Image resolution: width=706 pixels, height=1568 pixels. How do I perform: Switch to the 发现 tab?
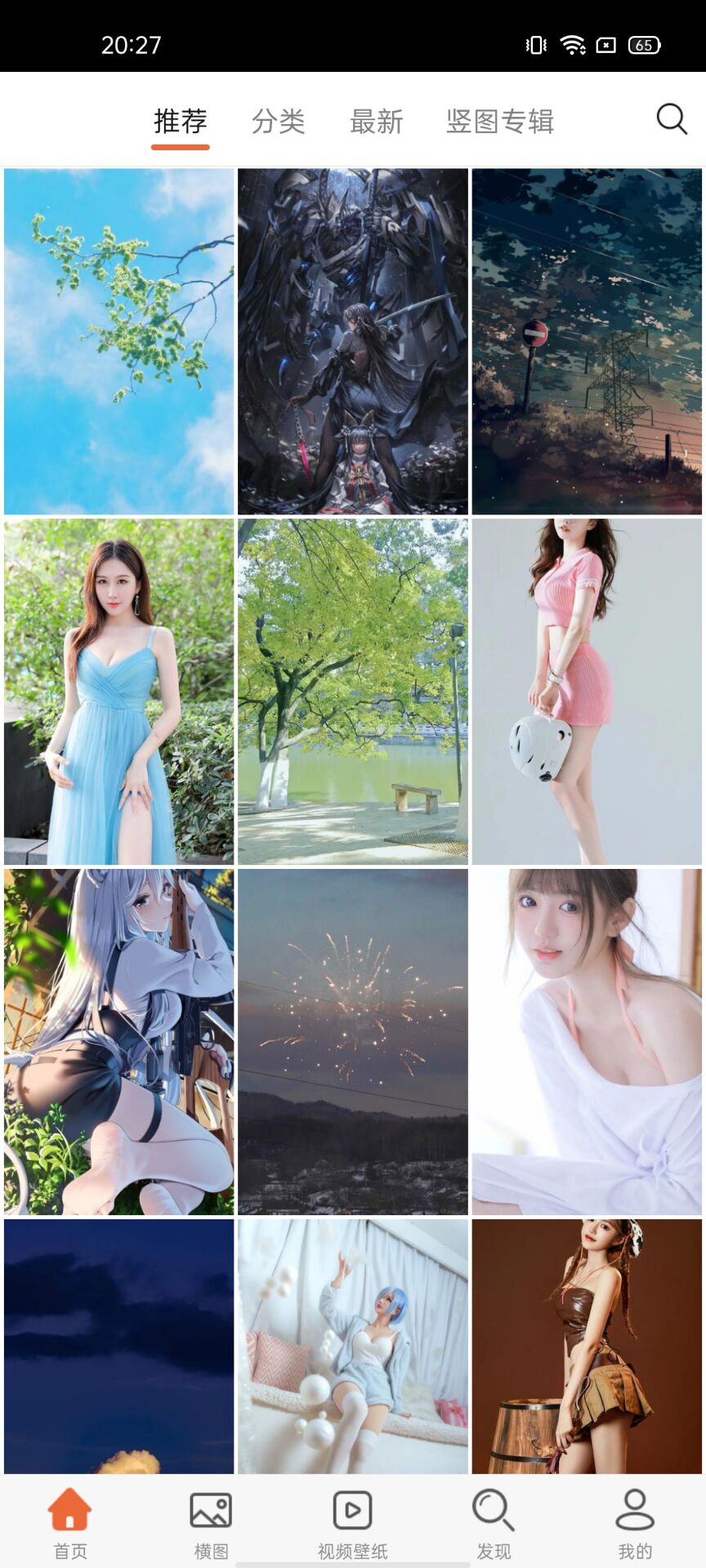(x=494, y=1524)
